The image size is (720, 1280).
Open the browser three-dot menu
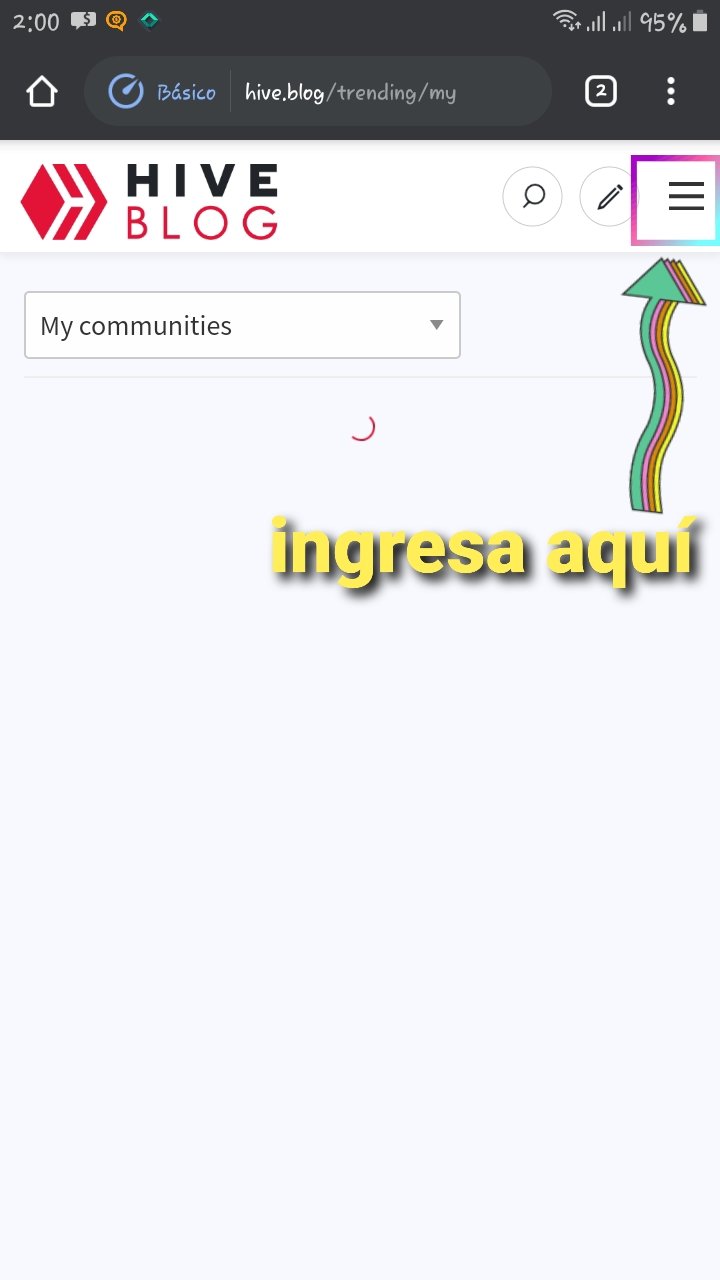[671, 92]
